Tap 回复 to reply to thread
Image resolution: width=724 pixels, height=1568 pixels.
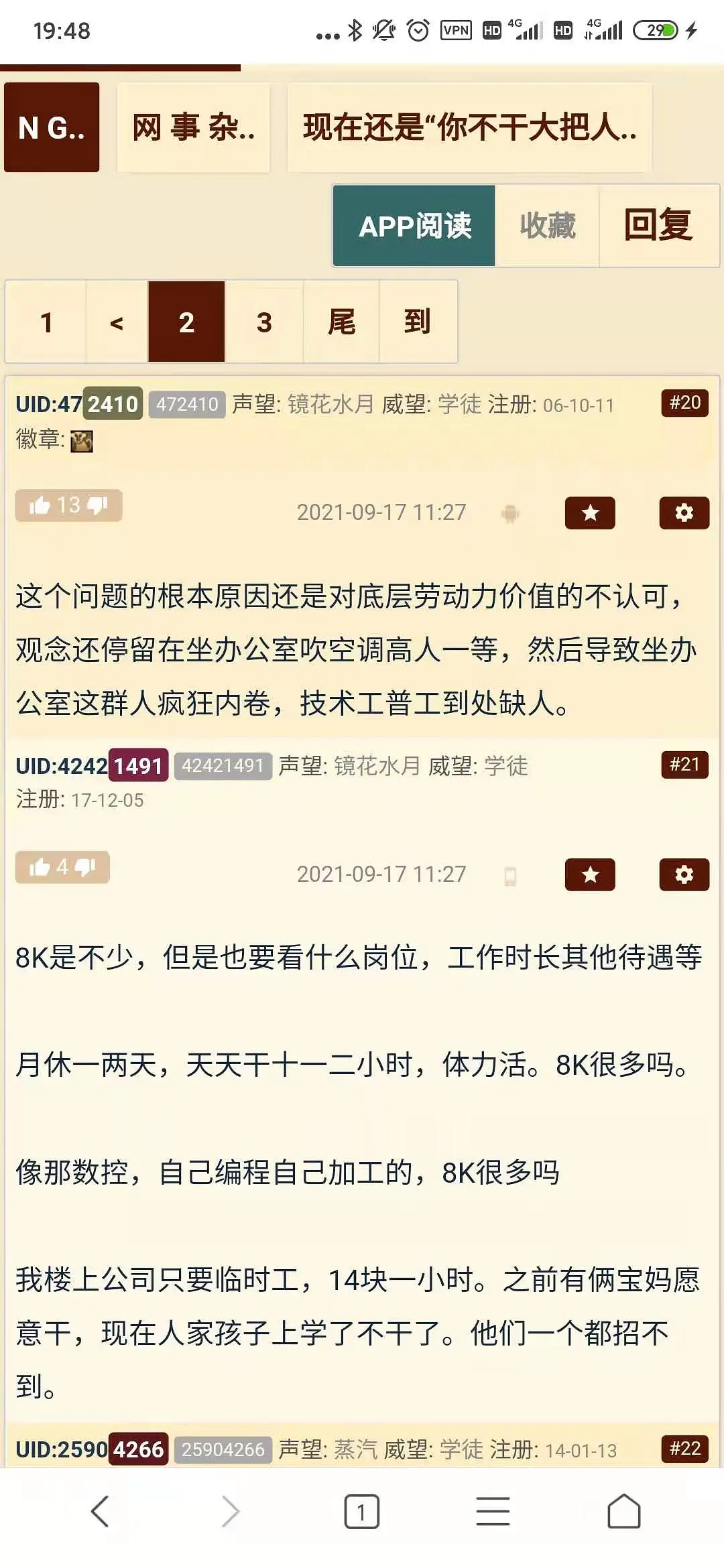point(658,226)
